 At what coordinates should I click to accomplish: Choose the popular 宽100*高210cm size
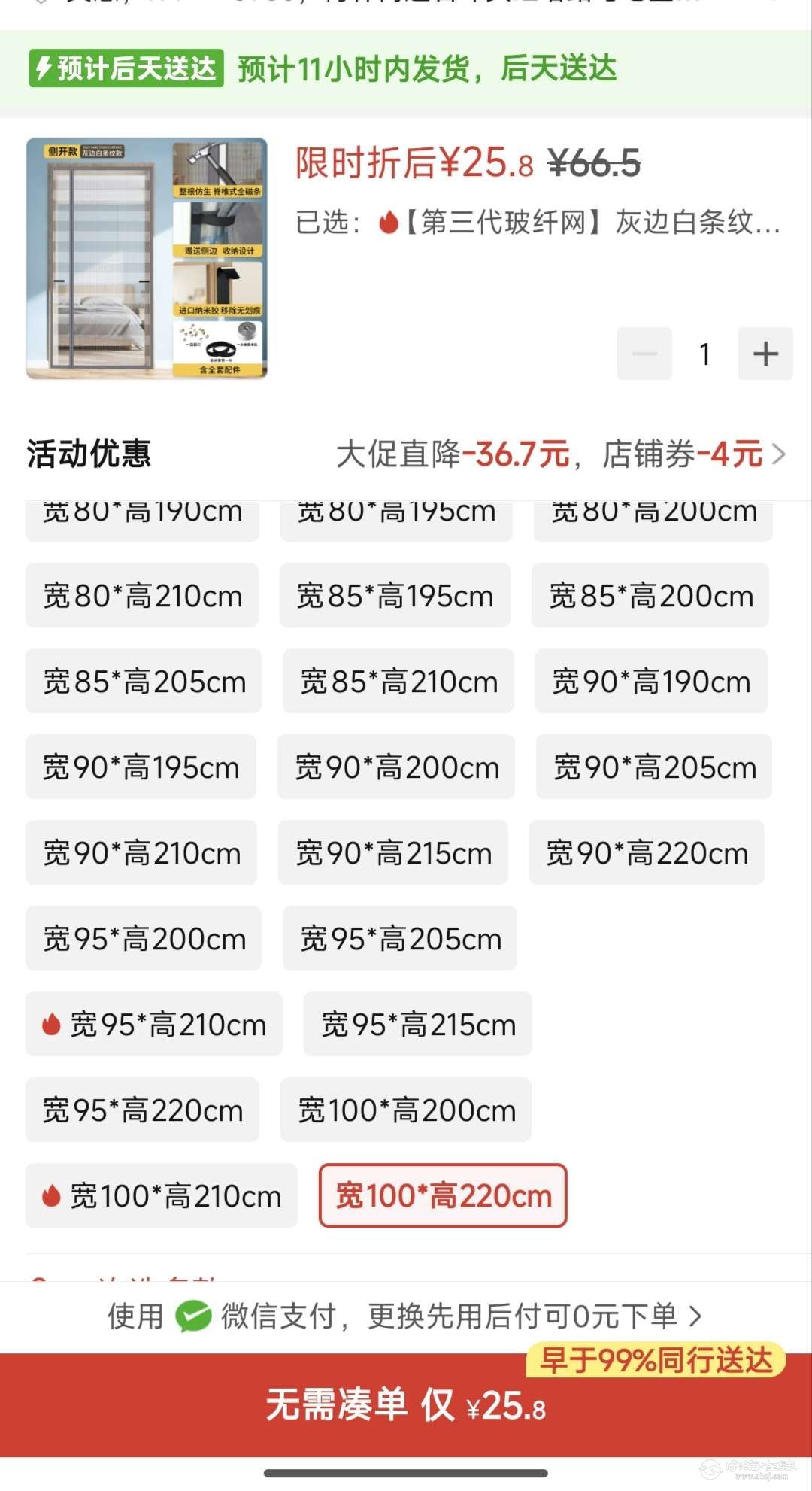[162, 1196]
